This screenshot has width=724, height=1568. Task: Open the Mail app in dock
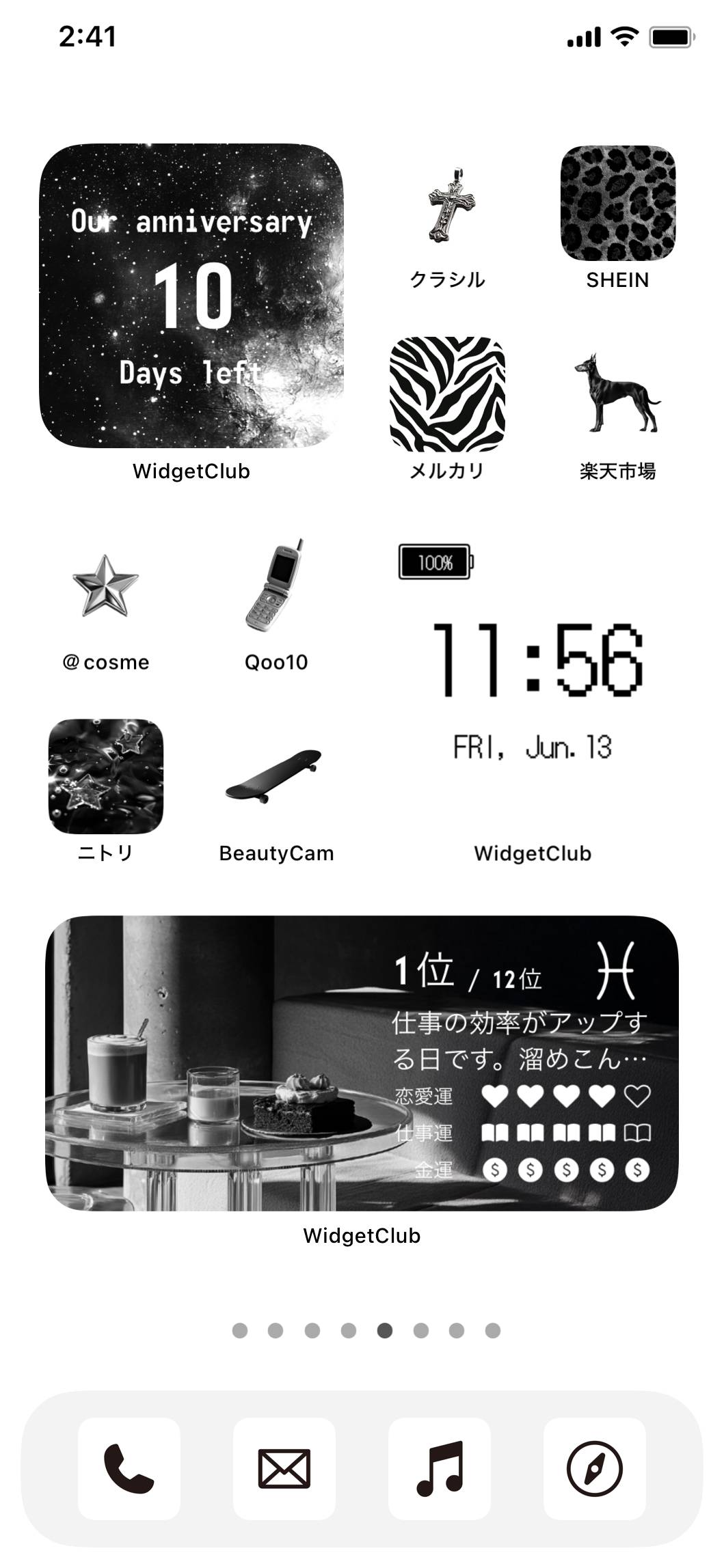pos(284,1468)
